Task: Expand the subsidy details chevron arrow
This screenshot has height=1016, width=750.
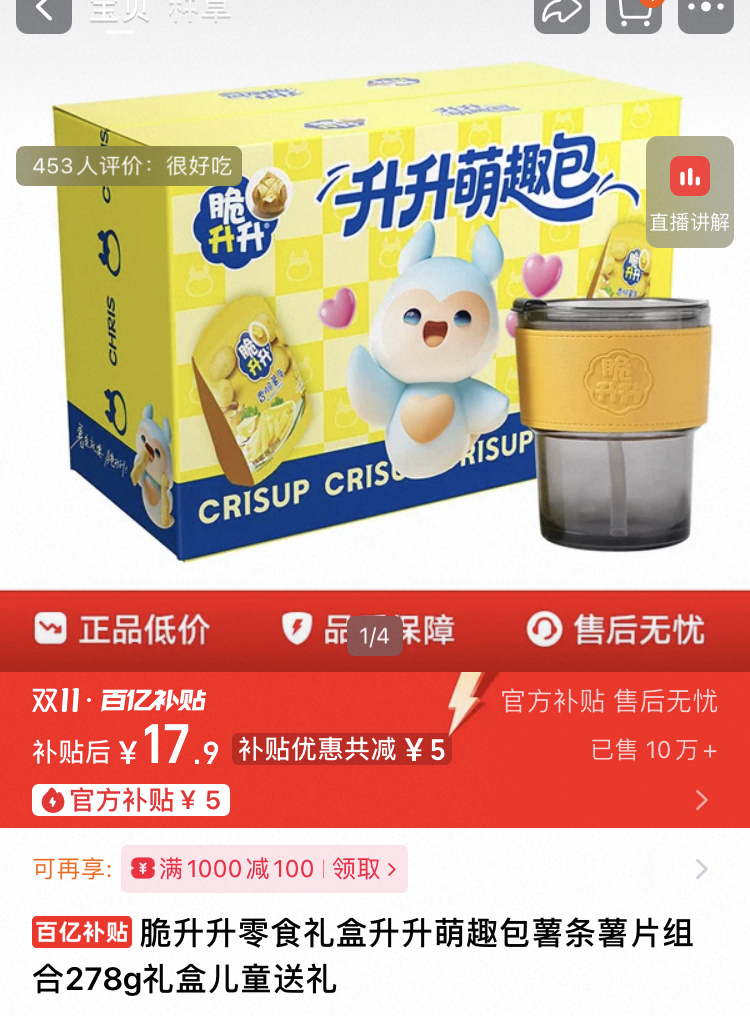Action: click(x=701, y=800)
